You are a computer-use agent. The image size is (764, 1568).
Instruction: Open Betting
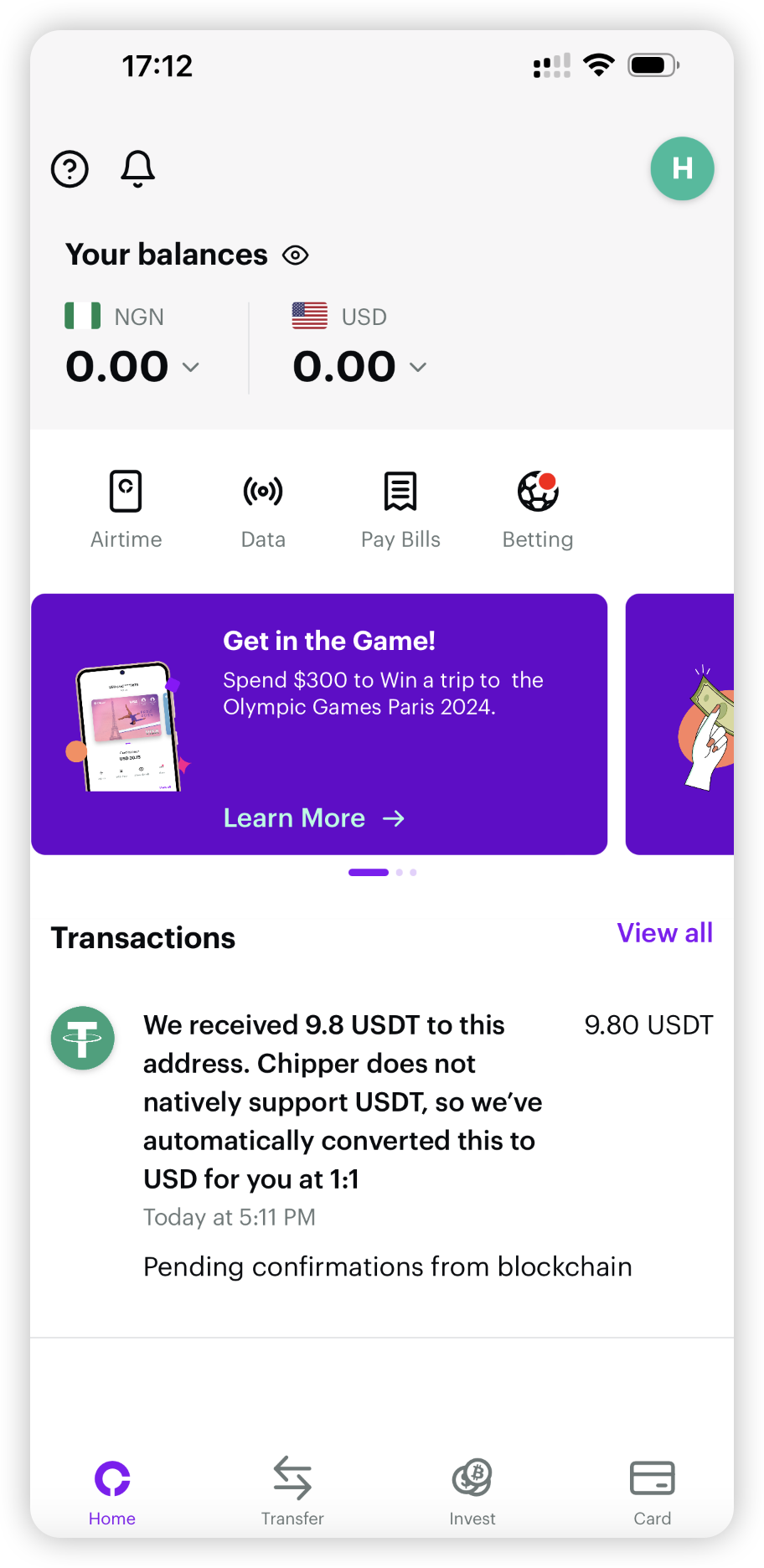(538, 508)
